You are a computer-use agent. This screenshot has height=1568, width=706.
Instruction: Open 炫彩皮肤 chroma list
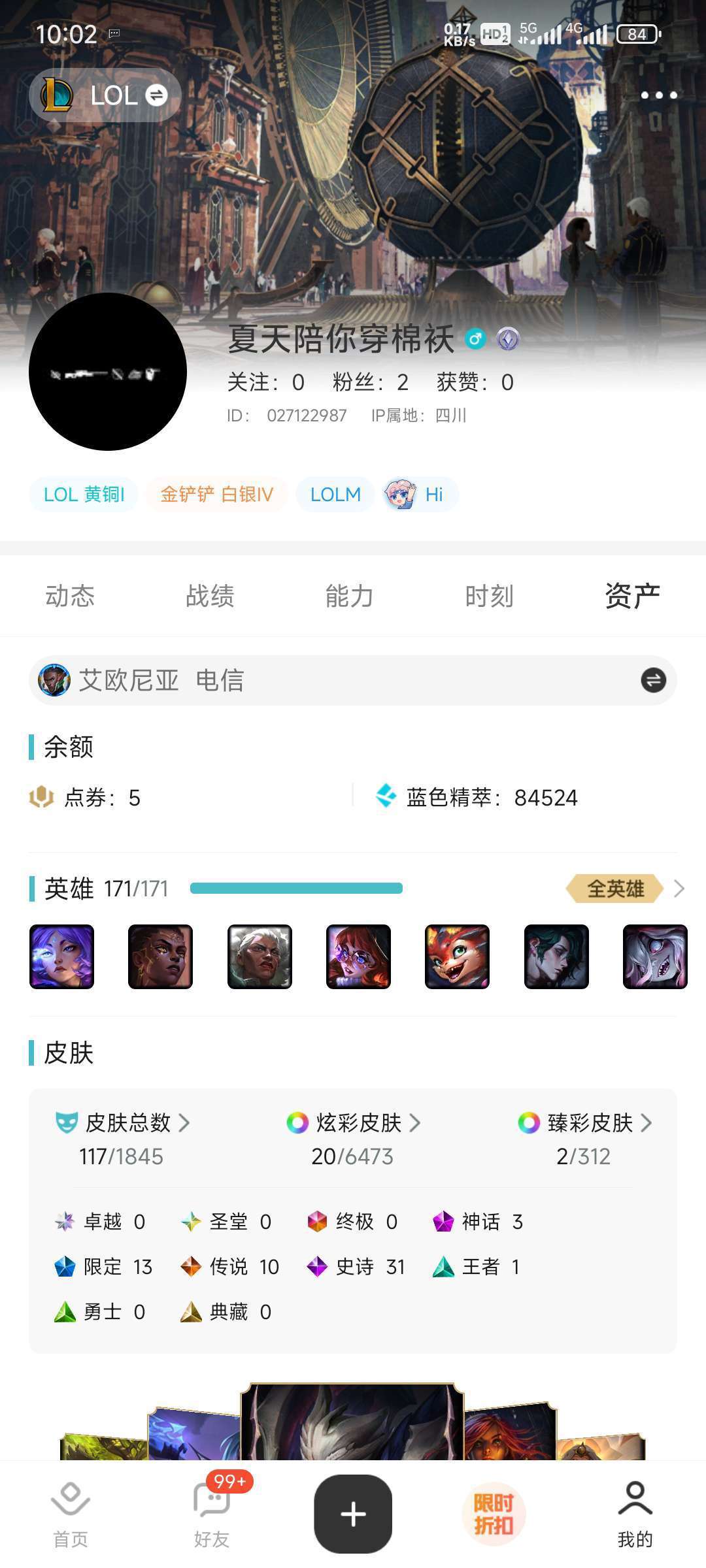pos(354,1123)
